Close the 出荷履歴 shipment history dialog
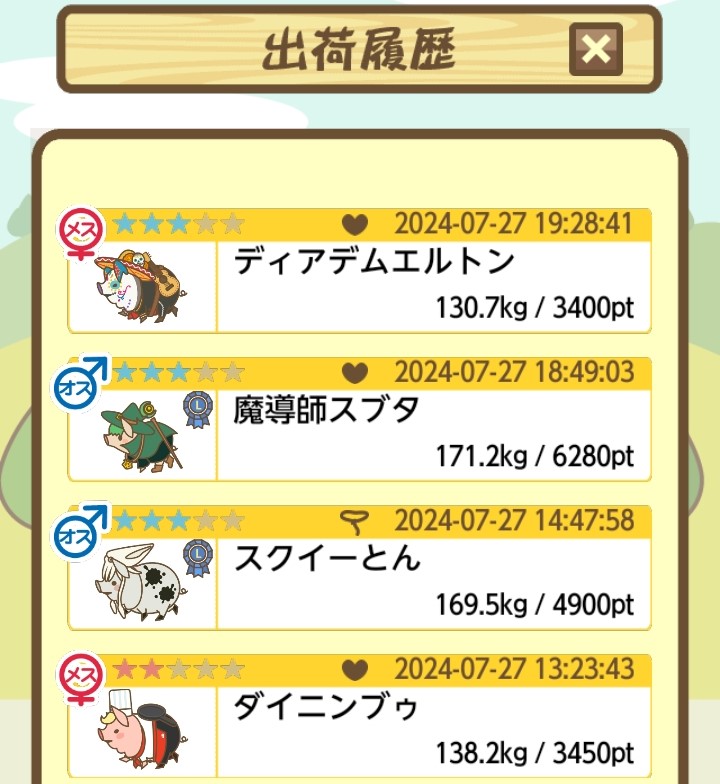Screen dimensions: 720x784 tap(595, 50)
